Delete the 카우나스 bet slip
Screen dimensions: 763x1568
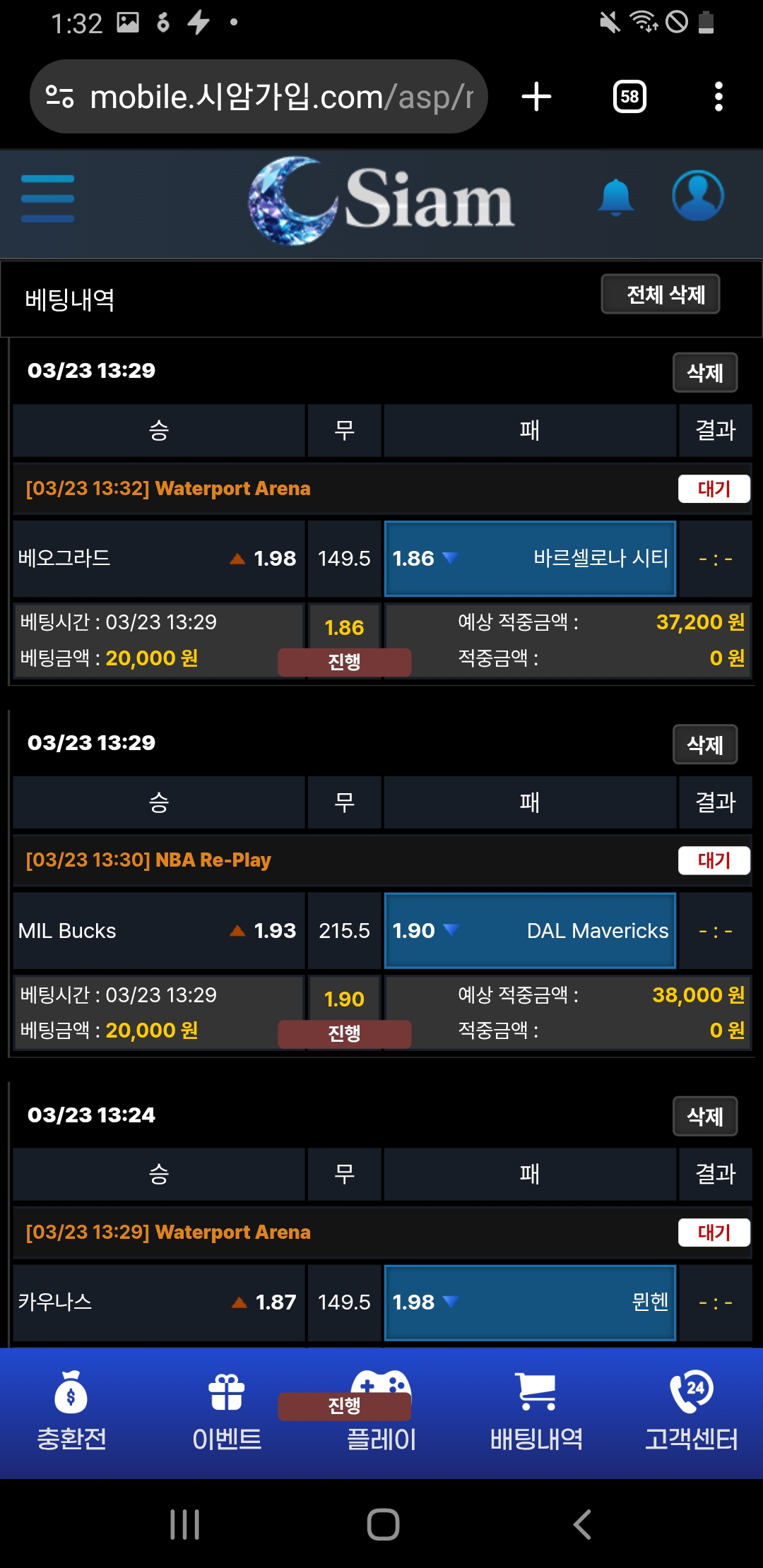704,1116
